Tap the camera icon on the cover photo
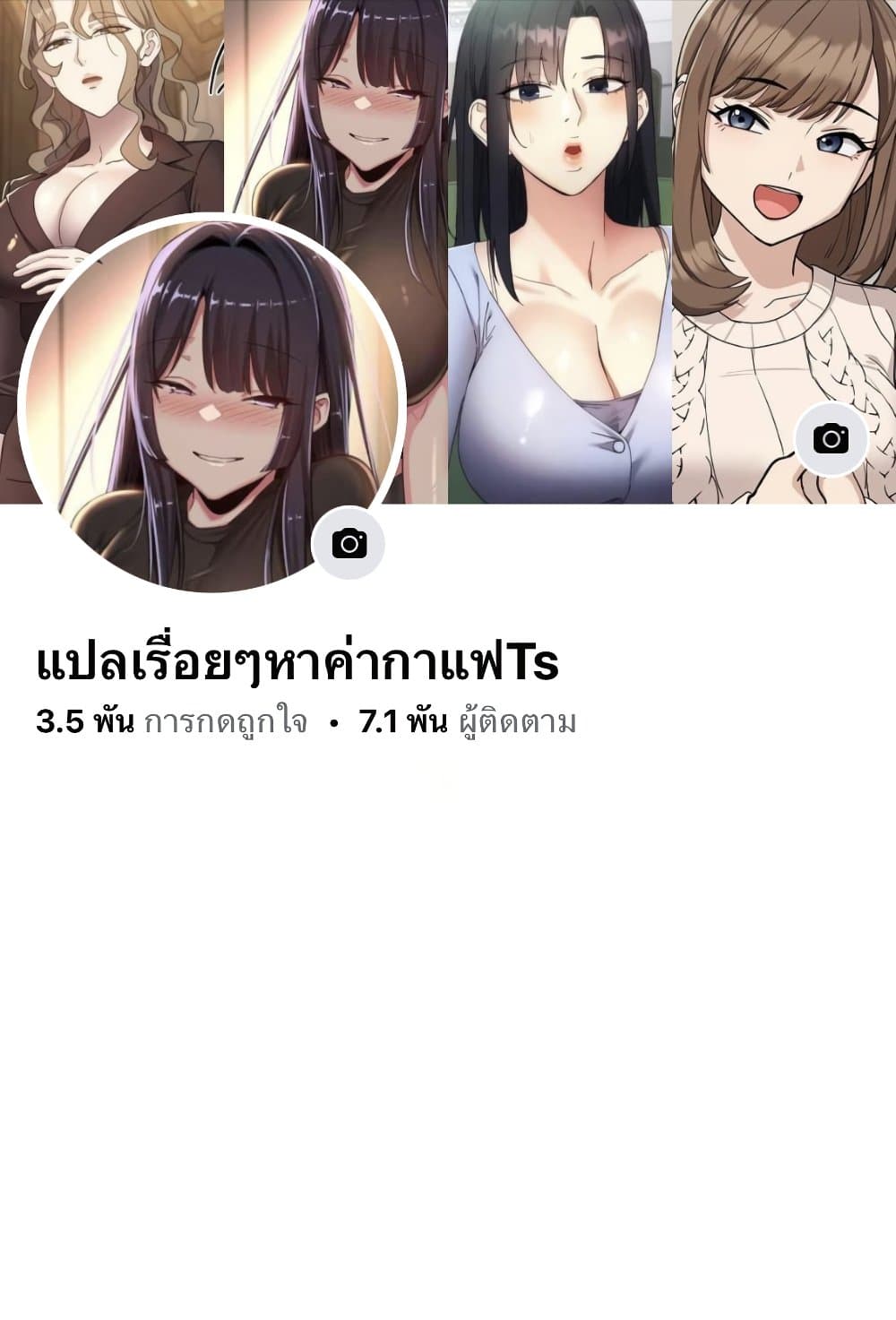This screenshot has width=896, height=1320. [831, 439]
